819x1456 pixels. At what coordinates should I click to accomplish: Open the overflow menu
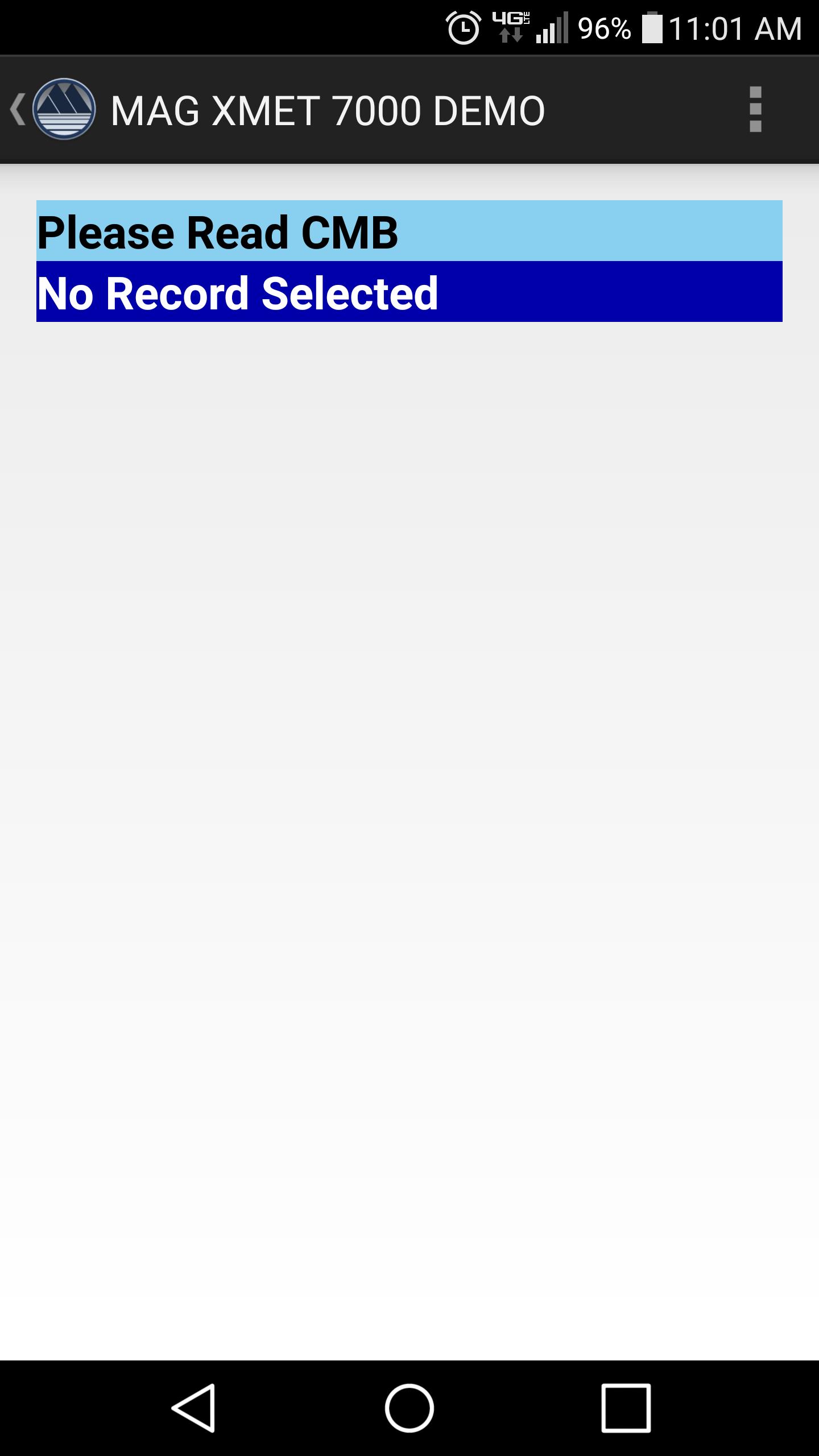[x=755, y=110]
